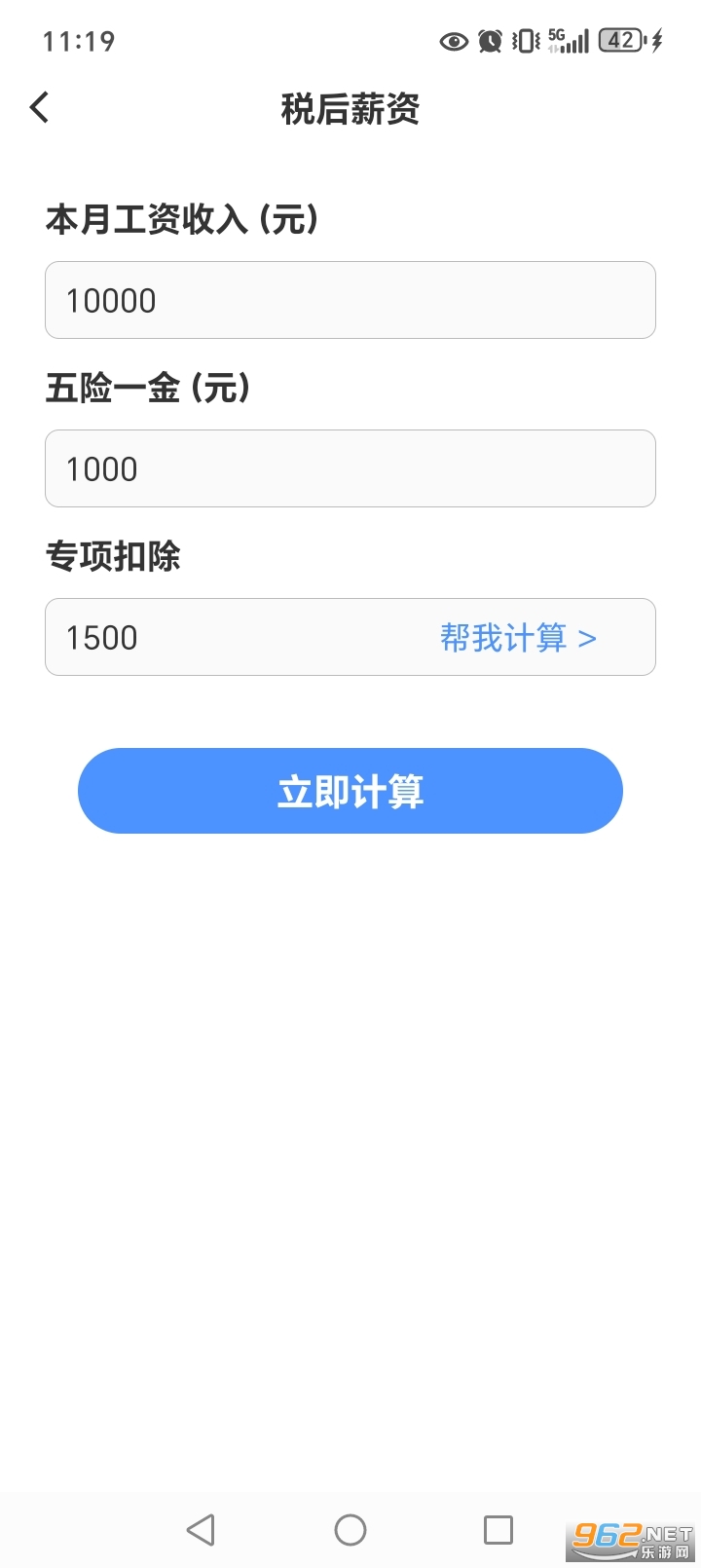This screenshot has width=701, height=1568.
Task: Tap the triangle back navigation button
Action: (201, 1529)
